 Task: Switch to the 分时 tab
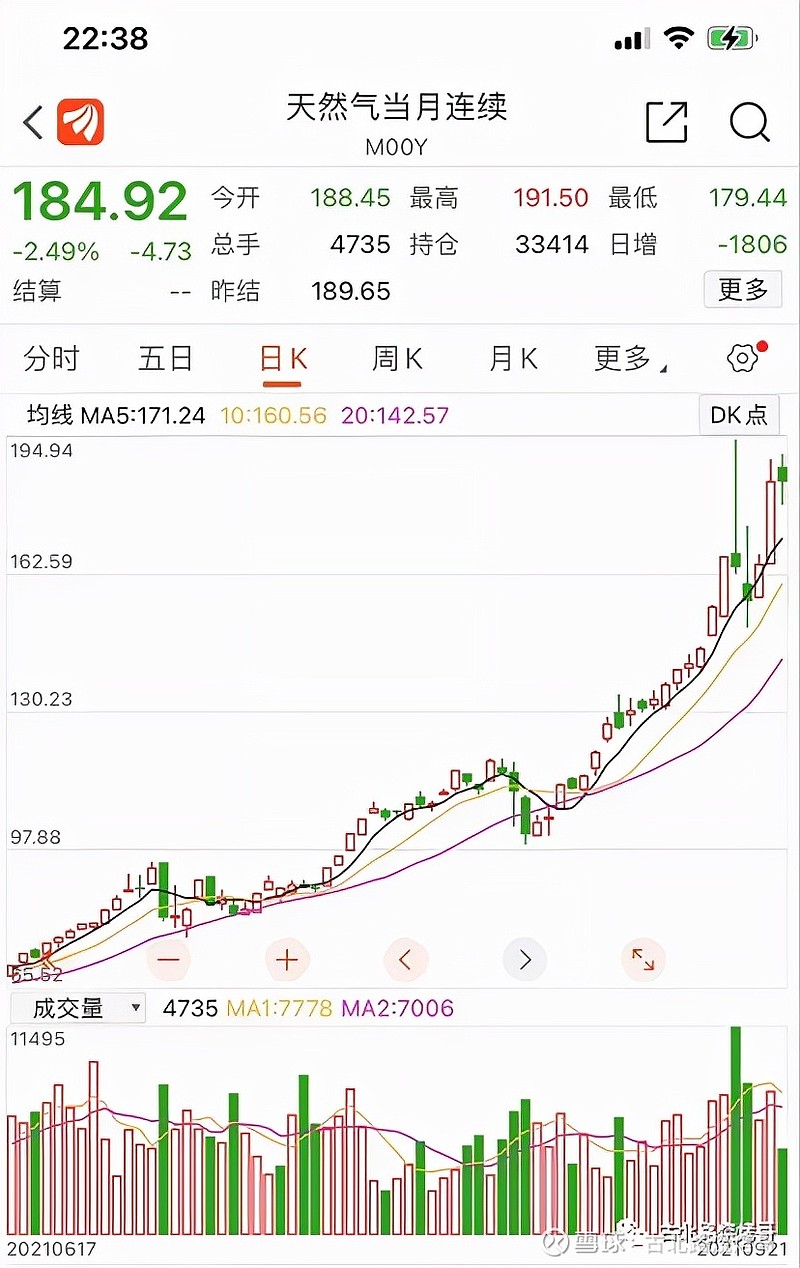51,358
